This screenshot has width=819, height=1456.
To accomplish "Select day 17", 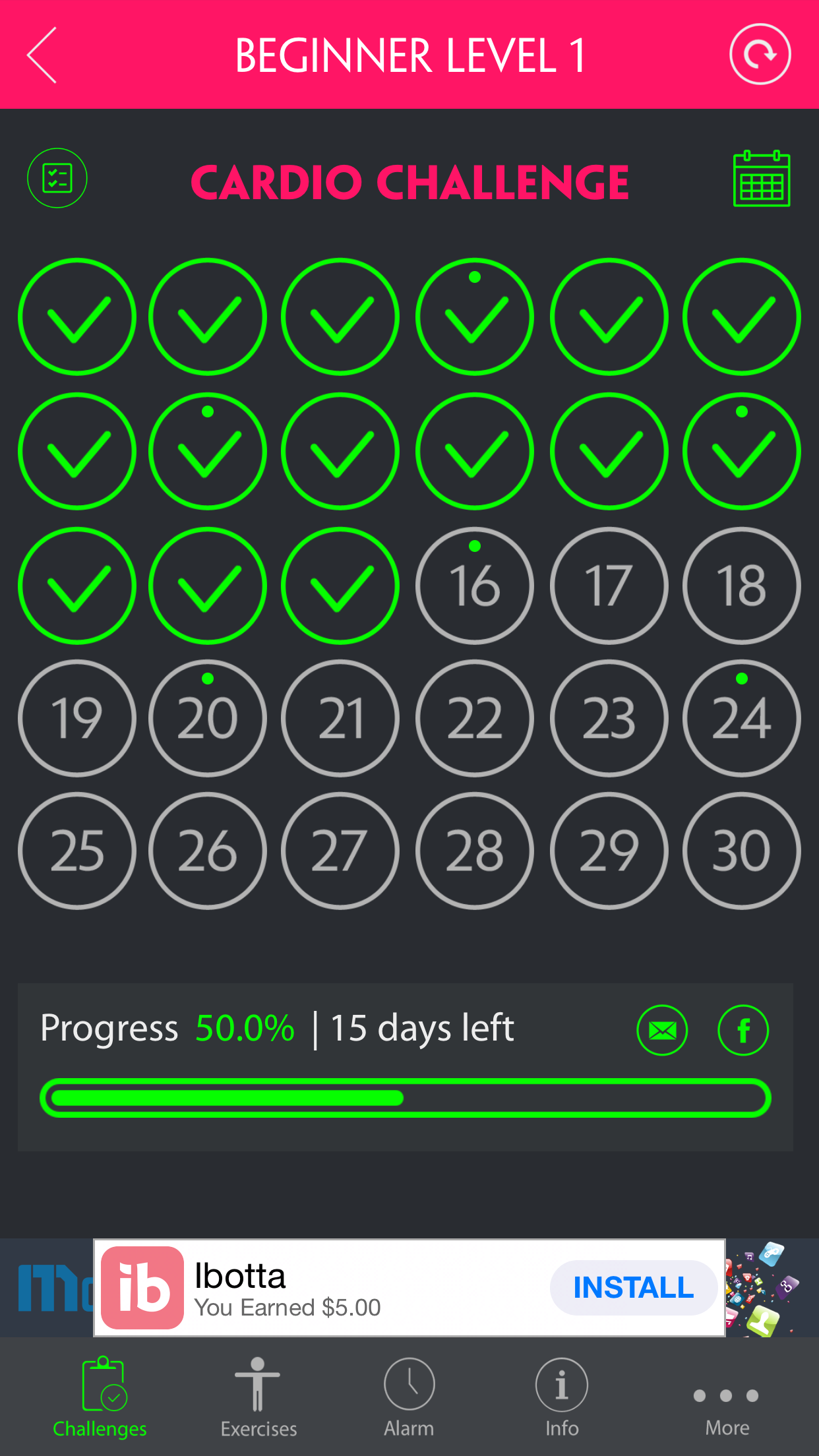I will click(609, 586).
